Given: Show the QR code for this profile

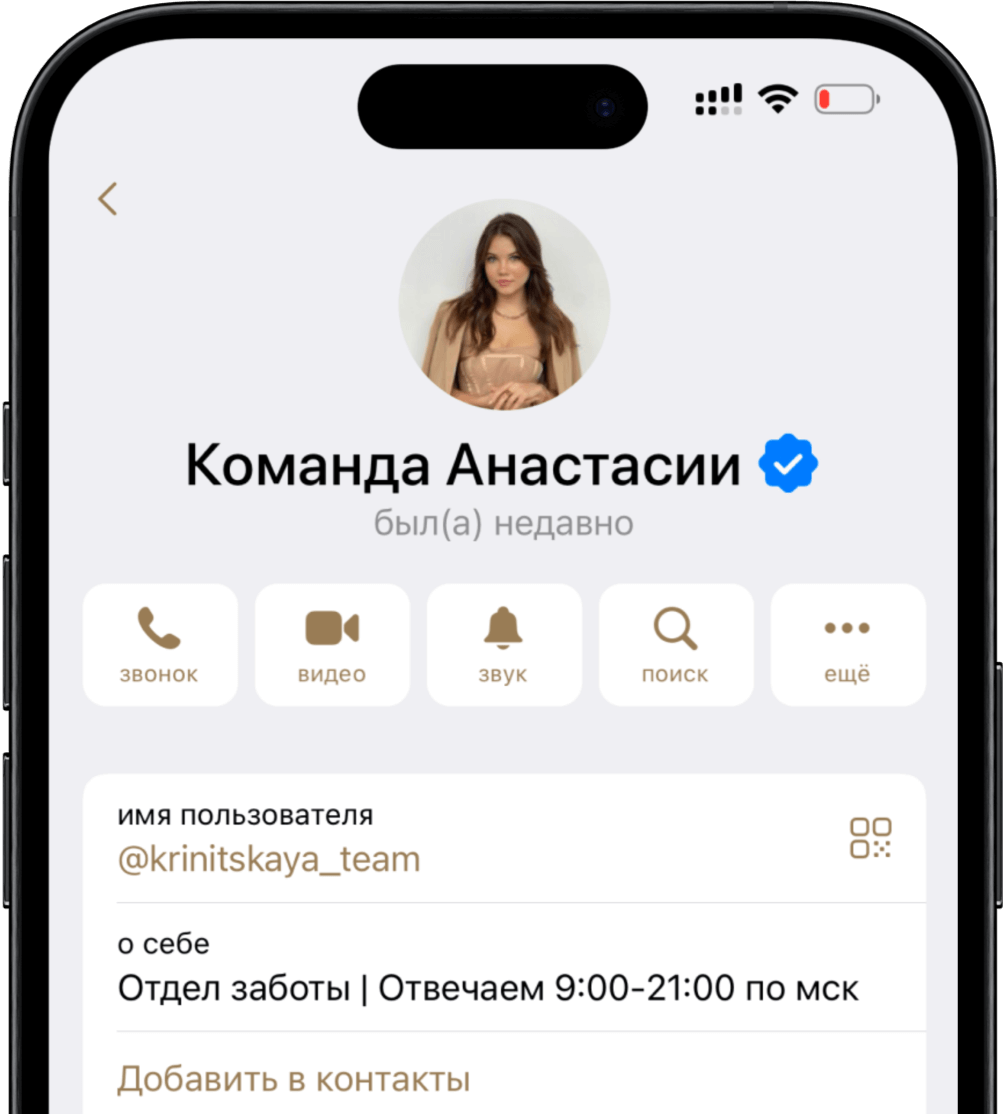Looking at the screenshot, I should pos(870,838).
